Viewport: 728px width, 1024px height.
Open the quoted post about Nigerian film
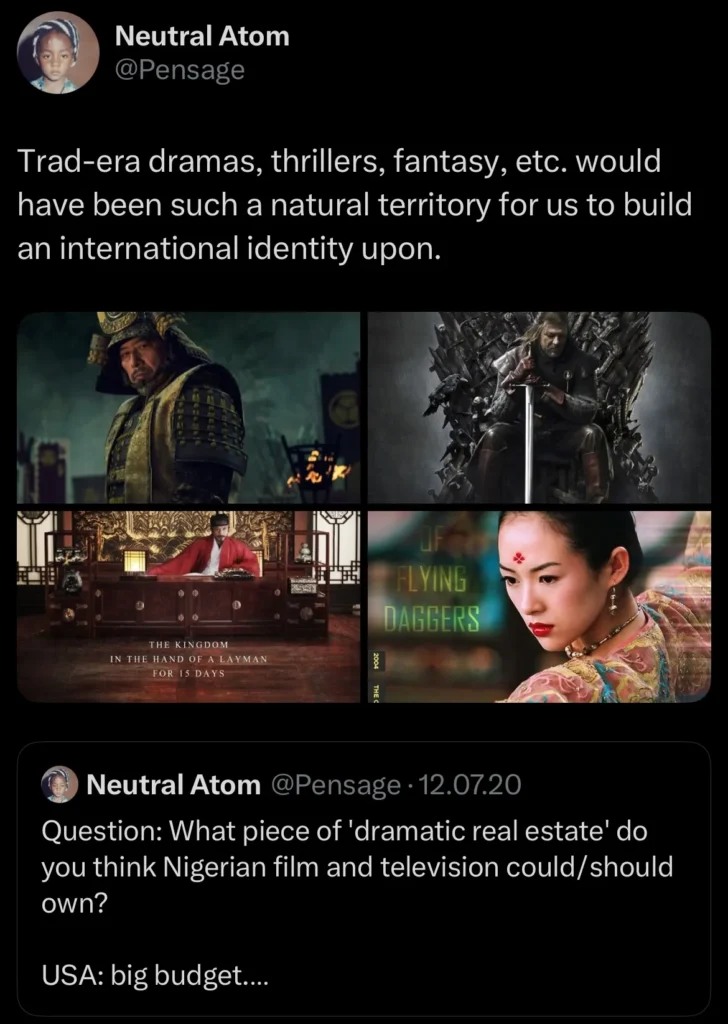click(x=363, y=880)
